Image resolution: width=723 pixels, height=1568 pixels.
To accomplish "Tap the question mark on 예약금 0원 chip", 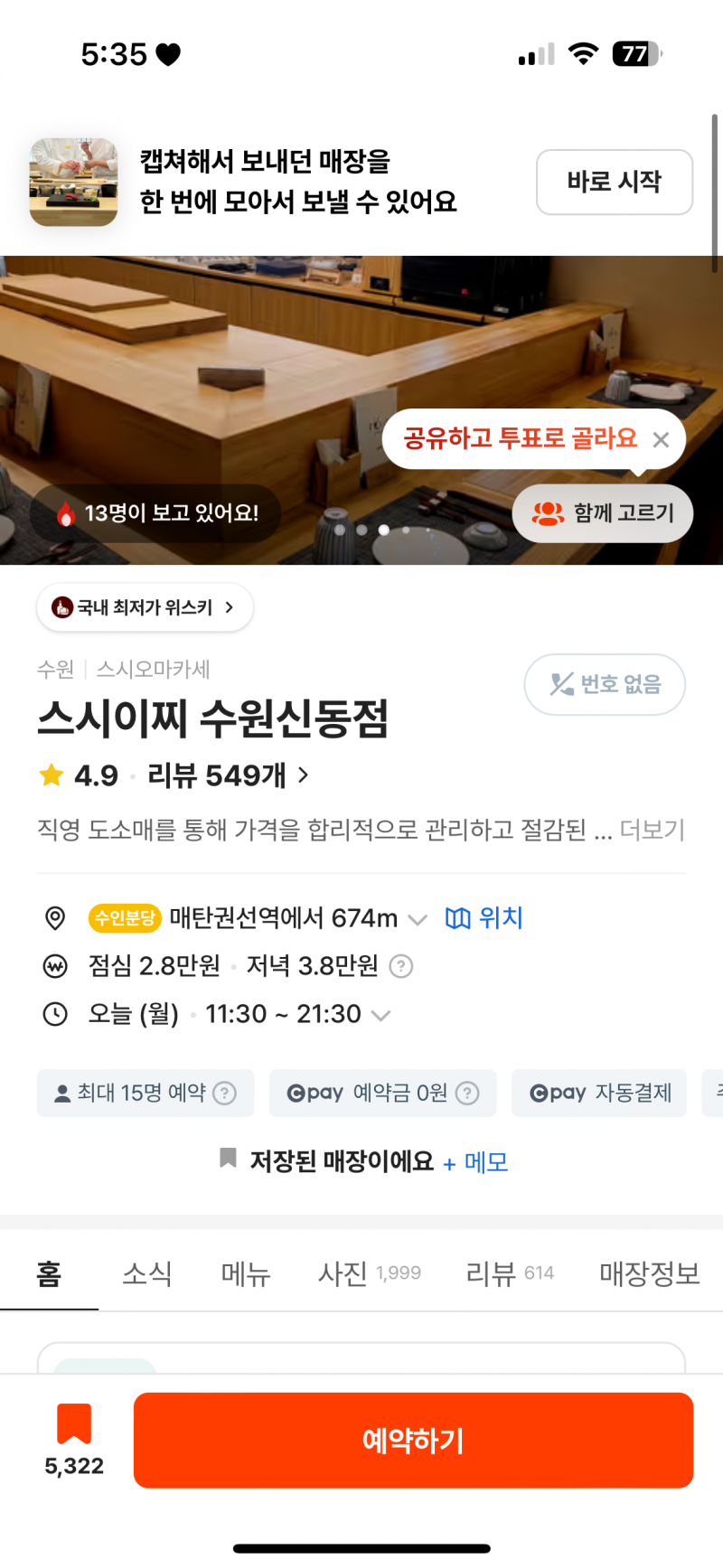I will click(467, 1093).
